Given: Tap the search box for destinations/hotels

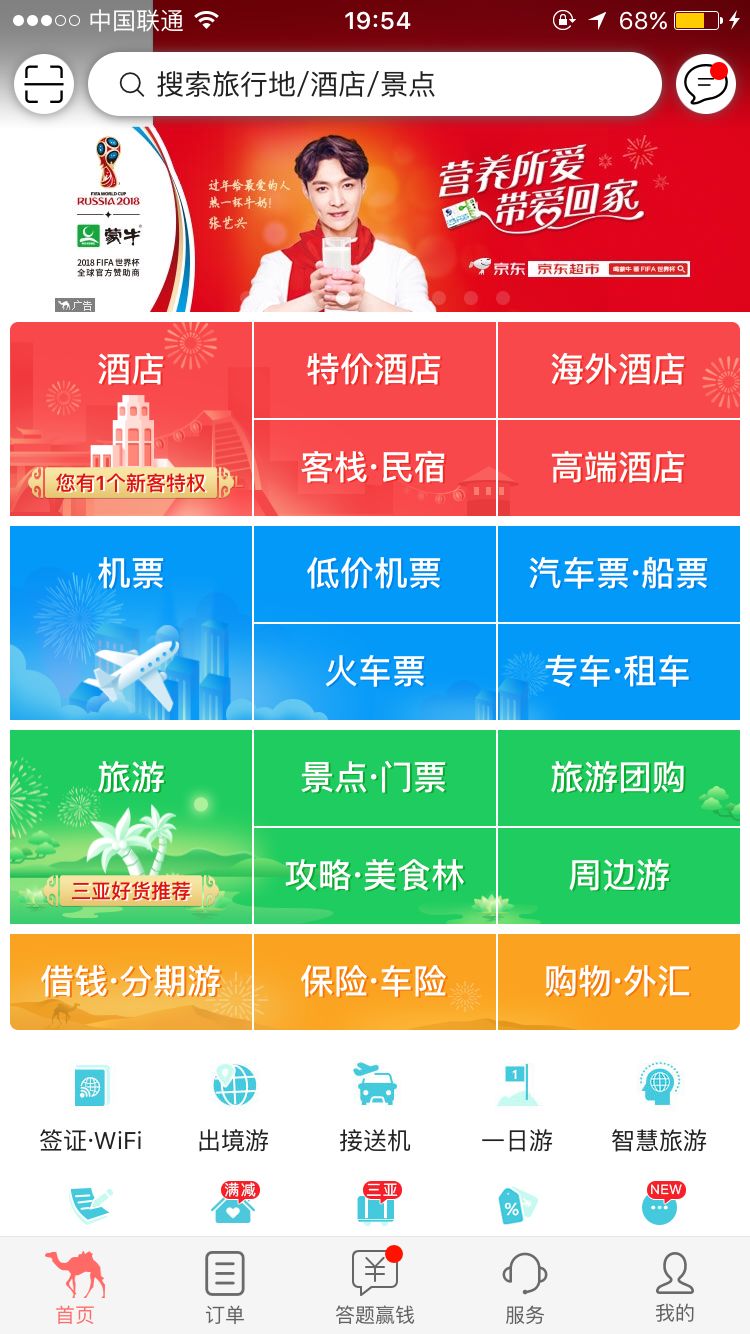Looking at the screenshot, I should click(375, 84).
